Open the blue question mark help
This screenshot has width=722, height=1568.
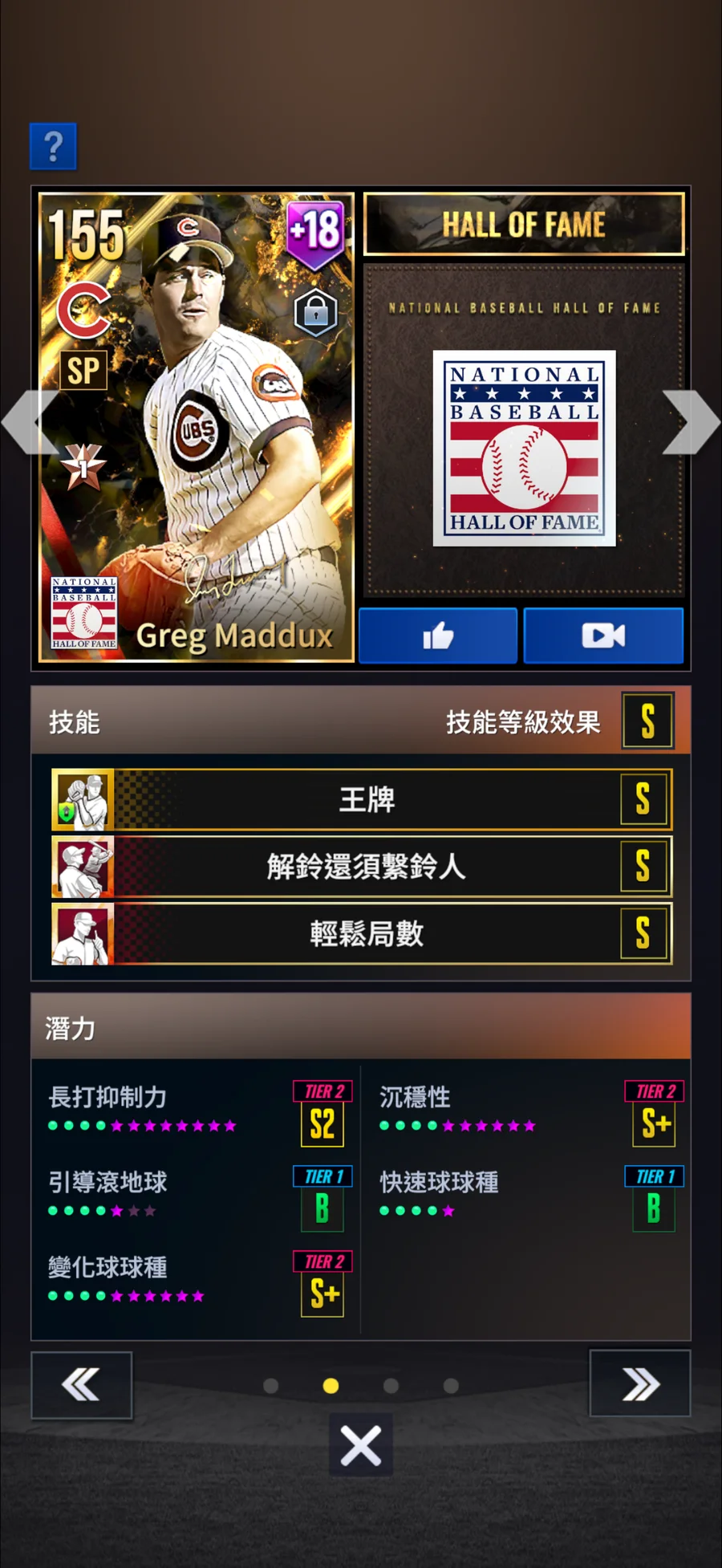(x=53, y=146)
